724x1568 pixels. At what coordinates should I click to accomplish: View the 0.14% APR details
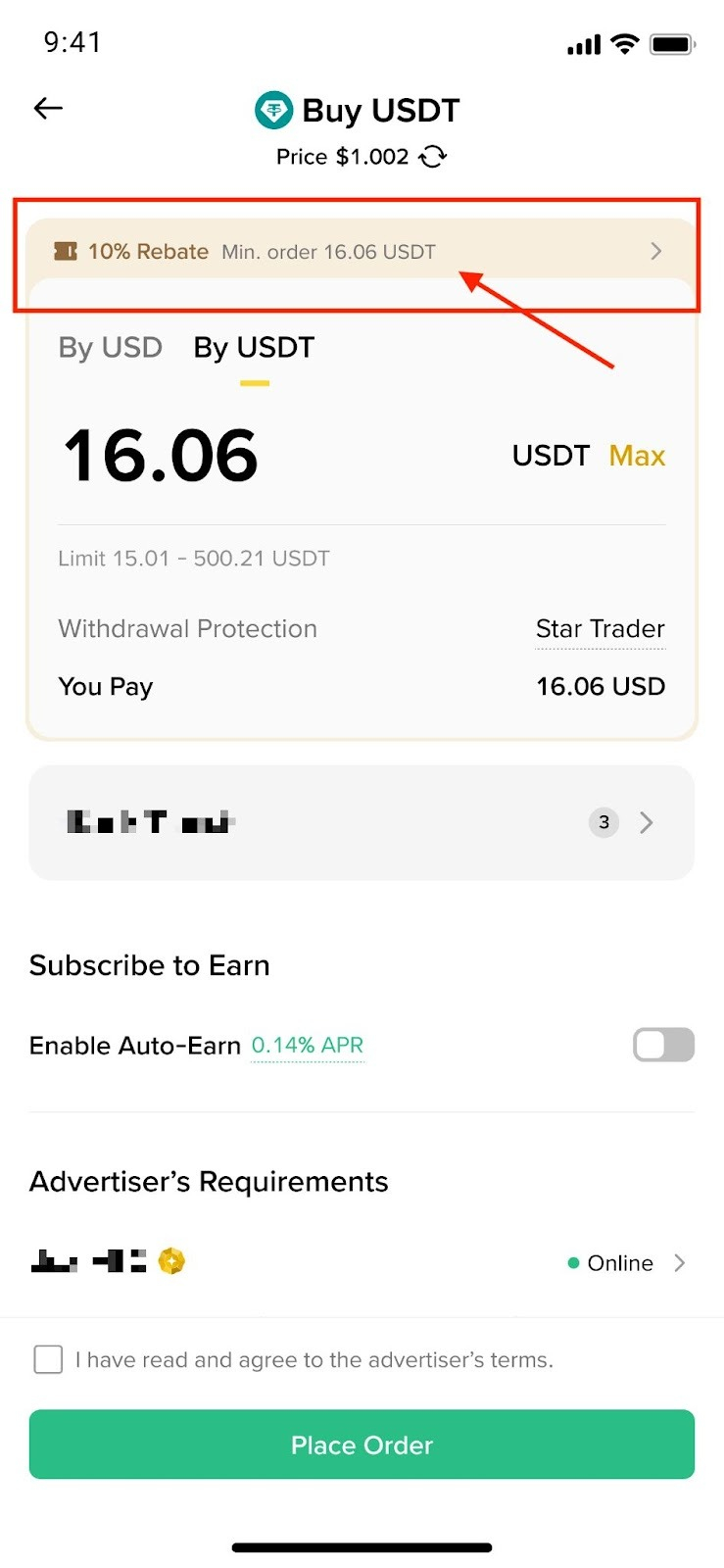307,1046
